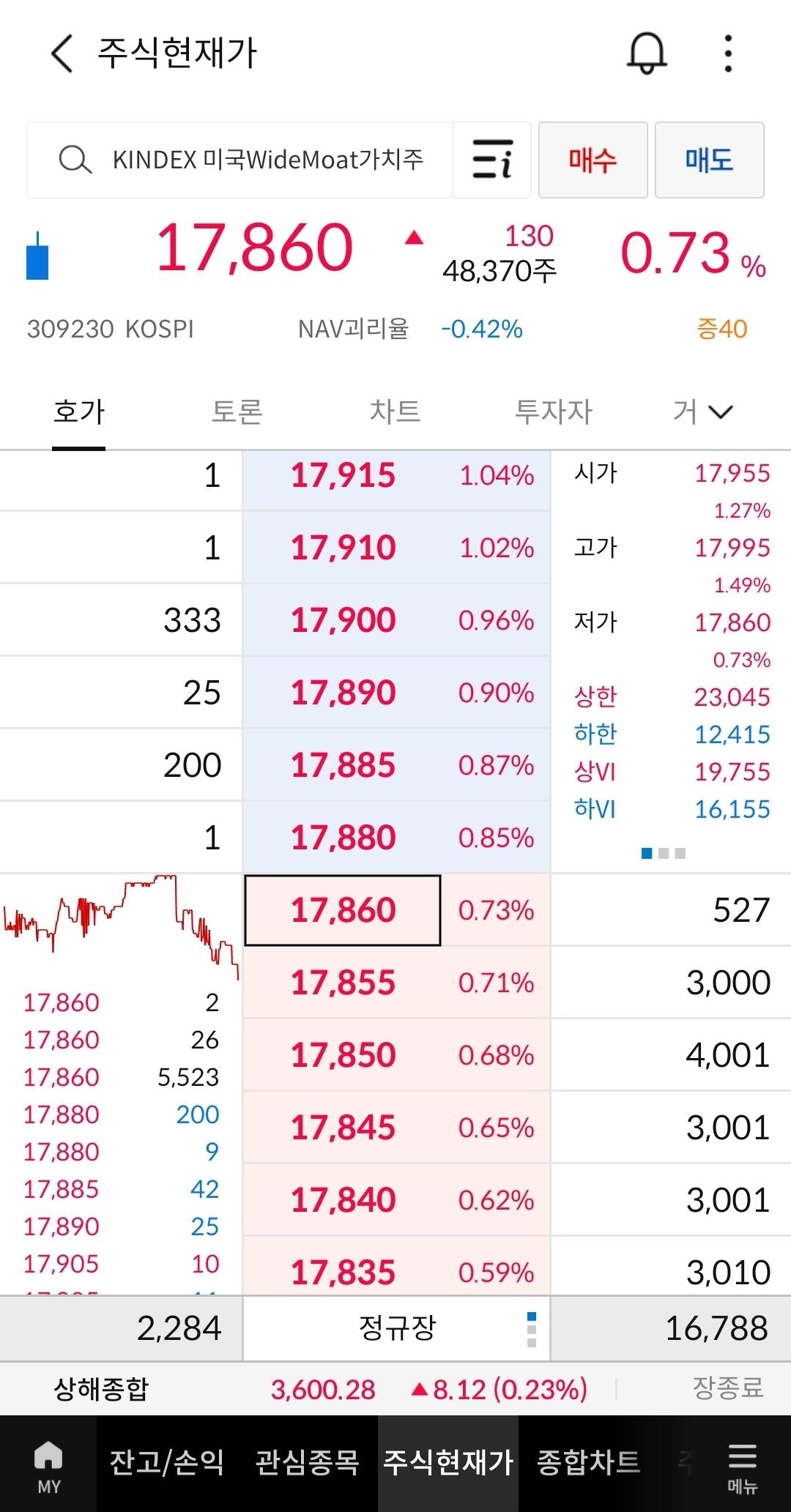The height and width of the screenshot is (1512, 791).
Task: Select the 17,855 bid price row
Action: pyautogui.click(x=396, y=982)
